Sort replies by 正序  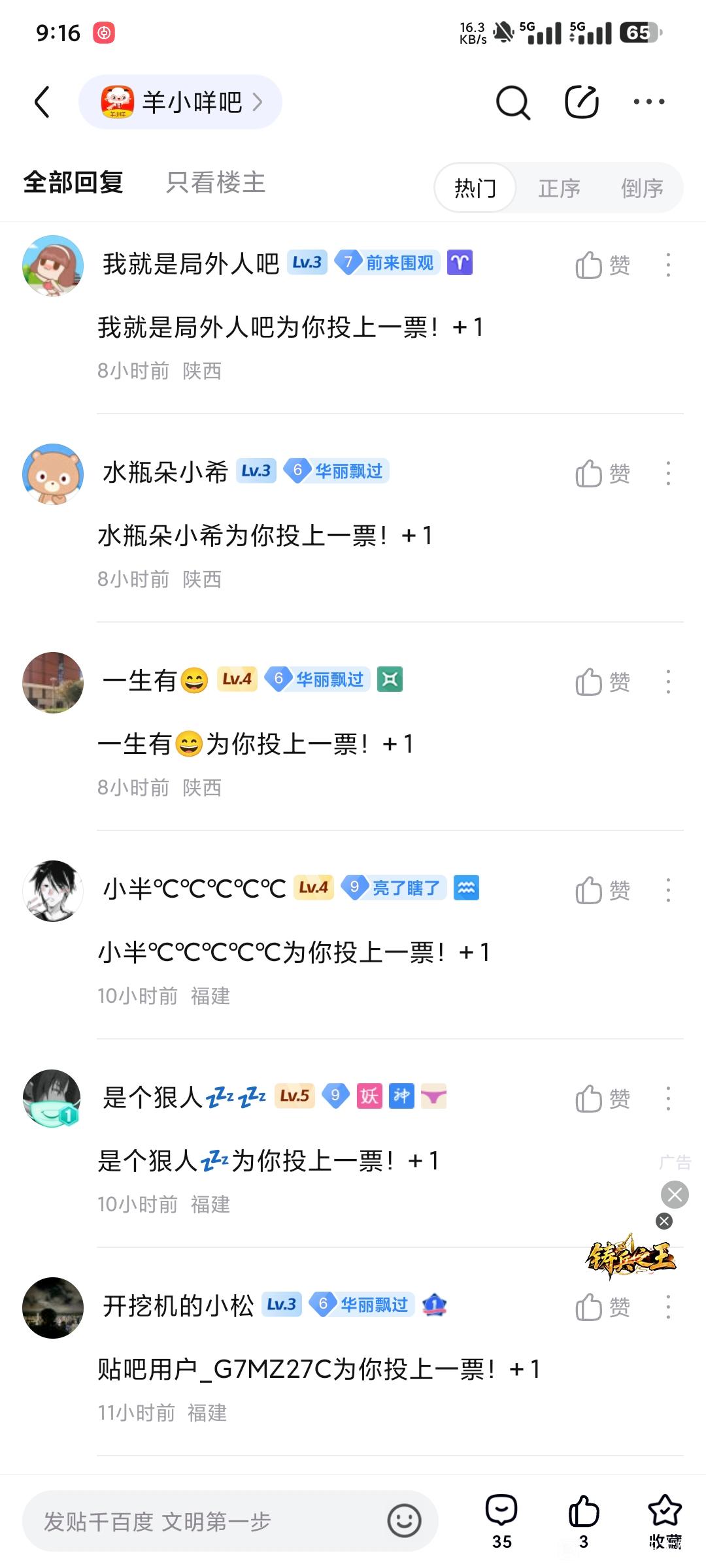[x=559, y=188]
